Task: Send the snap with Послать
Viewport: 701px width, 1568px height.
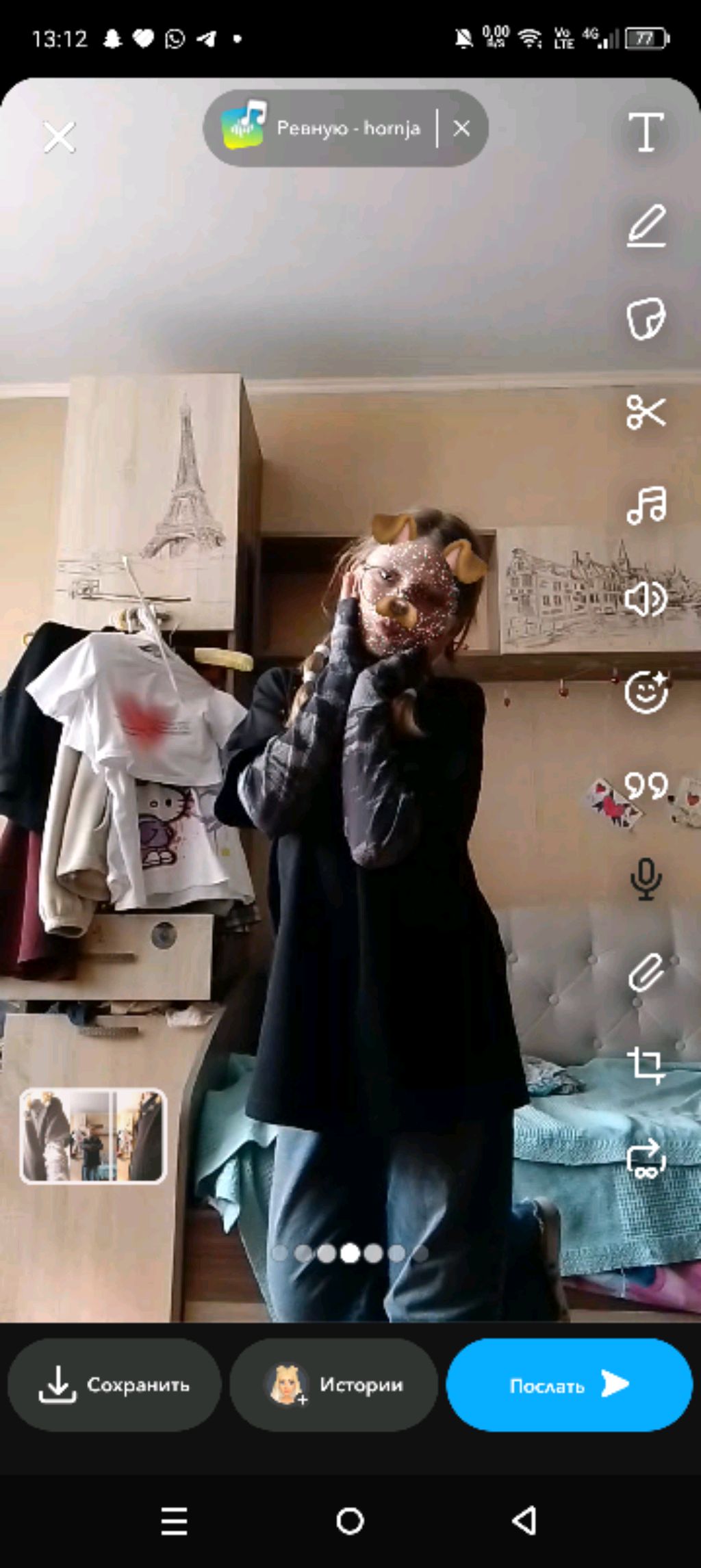Action: tap(569, 1385)
